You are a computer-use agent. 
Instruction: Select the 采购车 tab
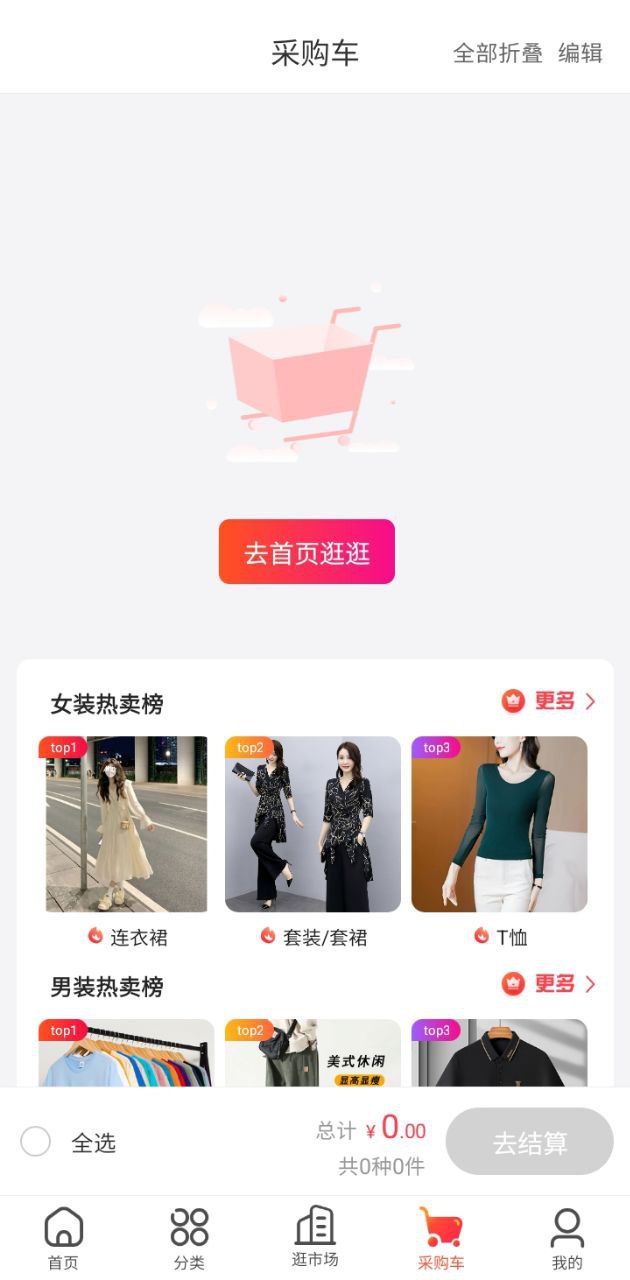[x=441, y=1238]
